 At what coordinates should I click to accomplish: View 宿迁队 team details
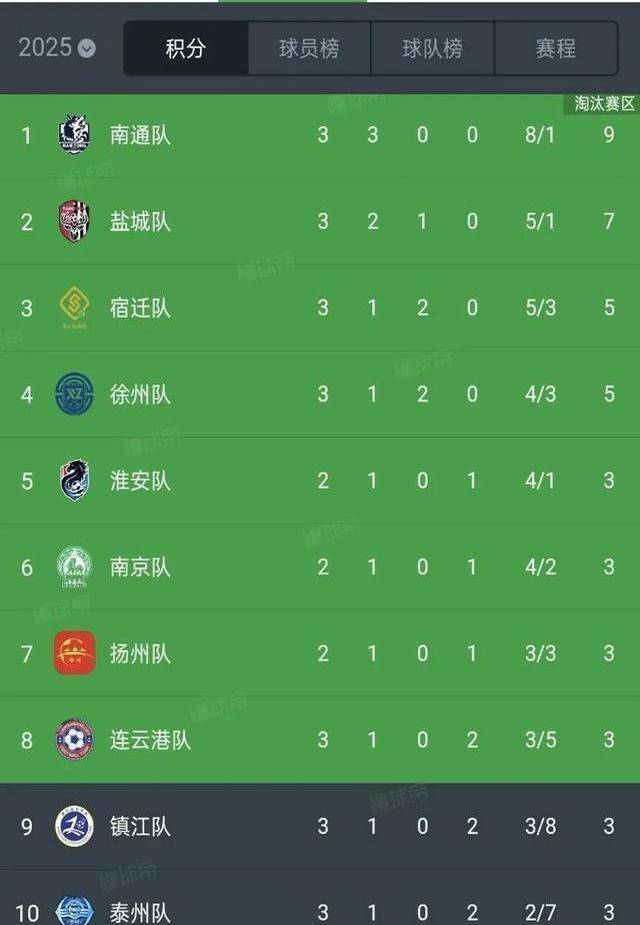click(140, 308)
